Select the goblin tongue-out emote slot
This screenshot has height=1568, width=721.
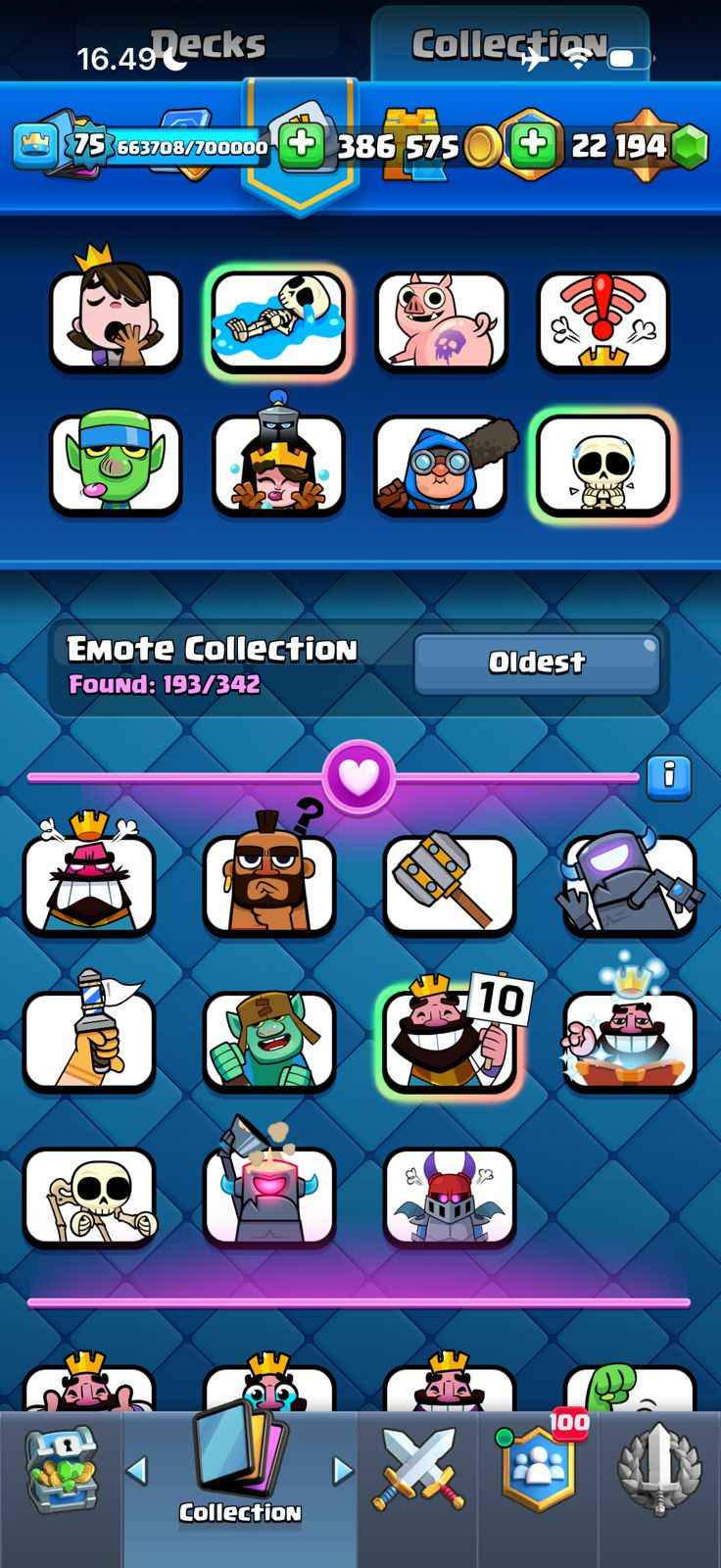[x=116, y=465]
